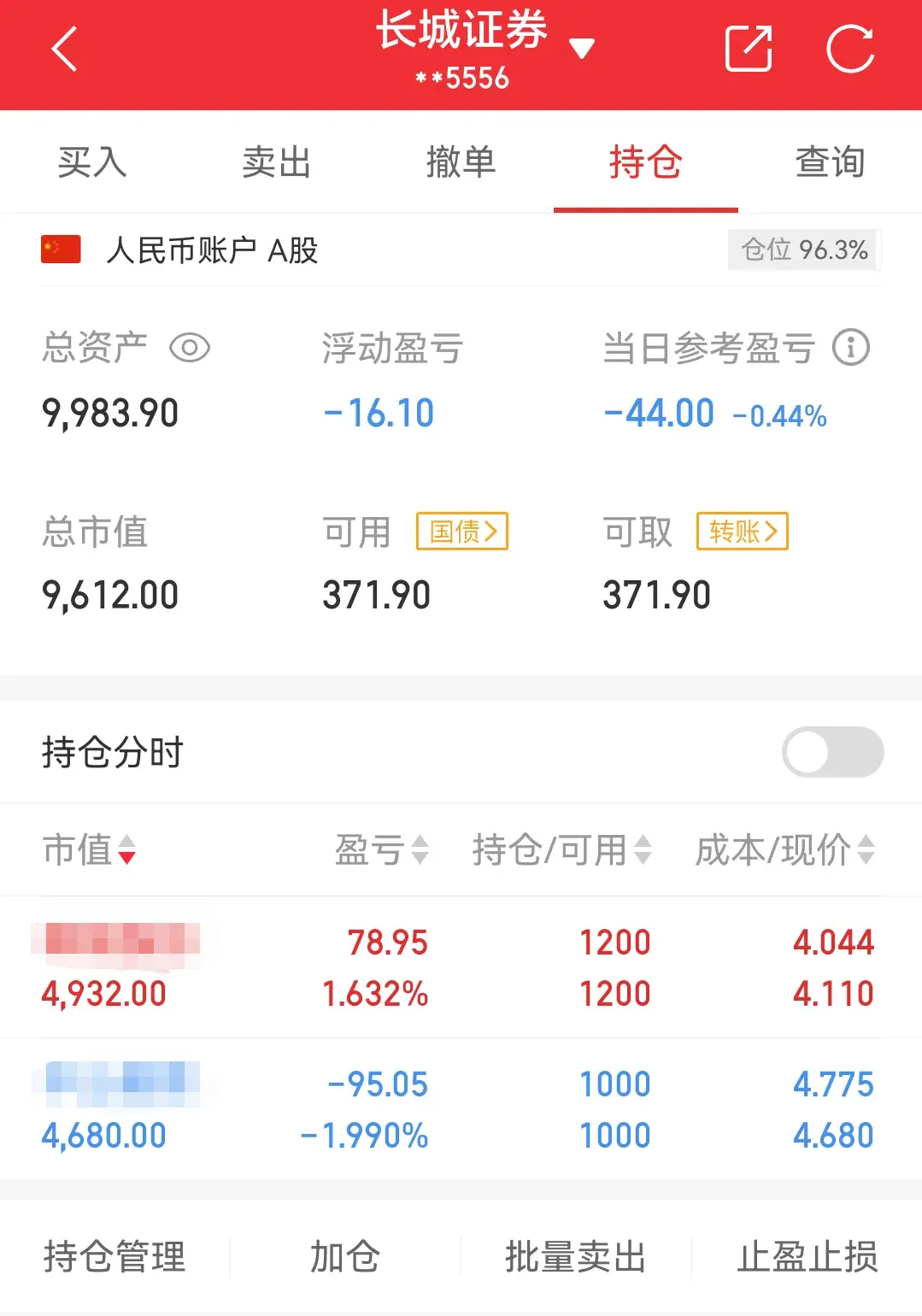
Task: Sort holdings by 成本/现价
Action: click(784, 849)
